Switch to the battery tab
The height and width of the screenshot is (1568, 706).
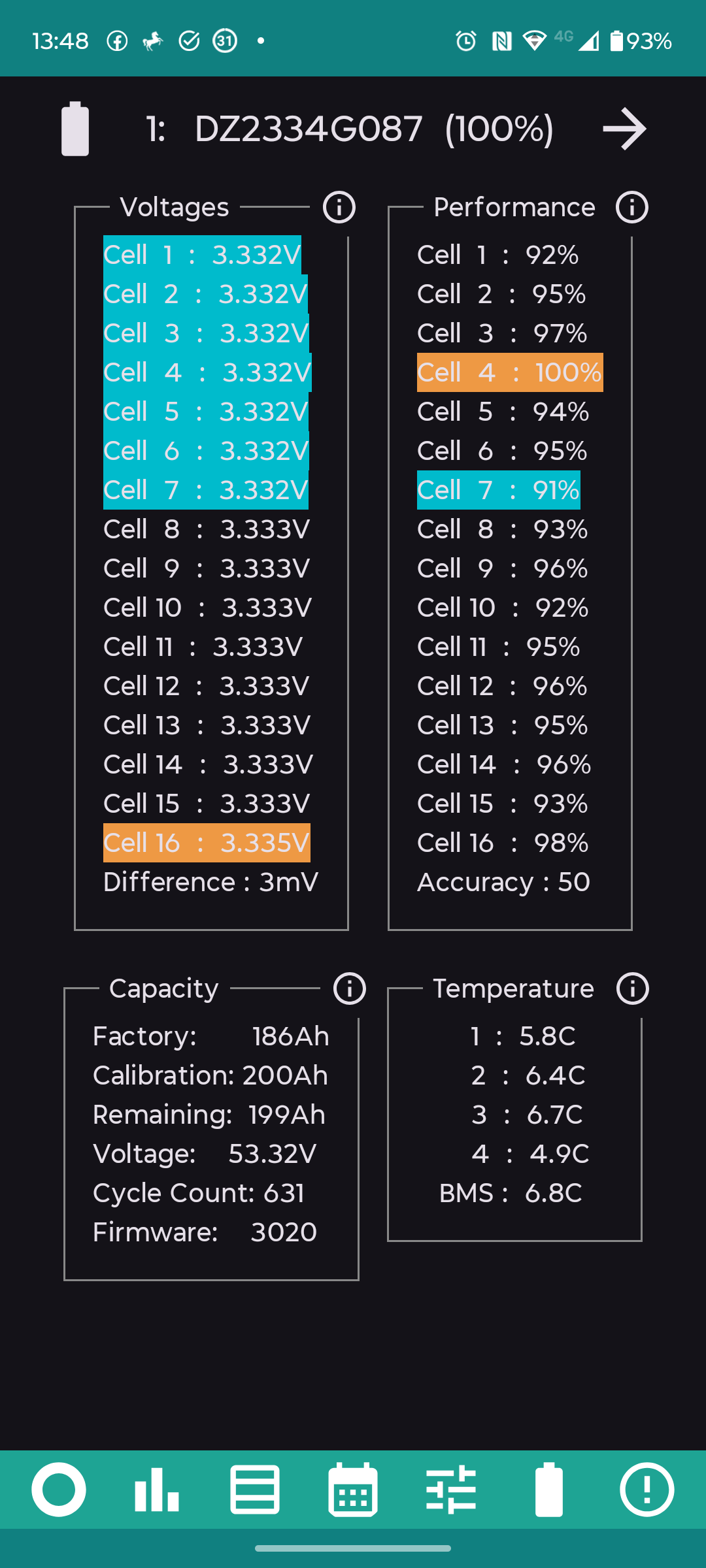tap(549, 1490)
